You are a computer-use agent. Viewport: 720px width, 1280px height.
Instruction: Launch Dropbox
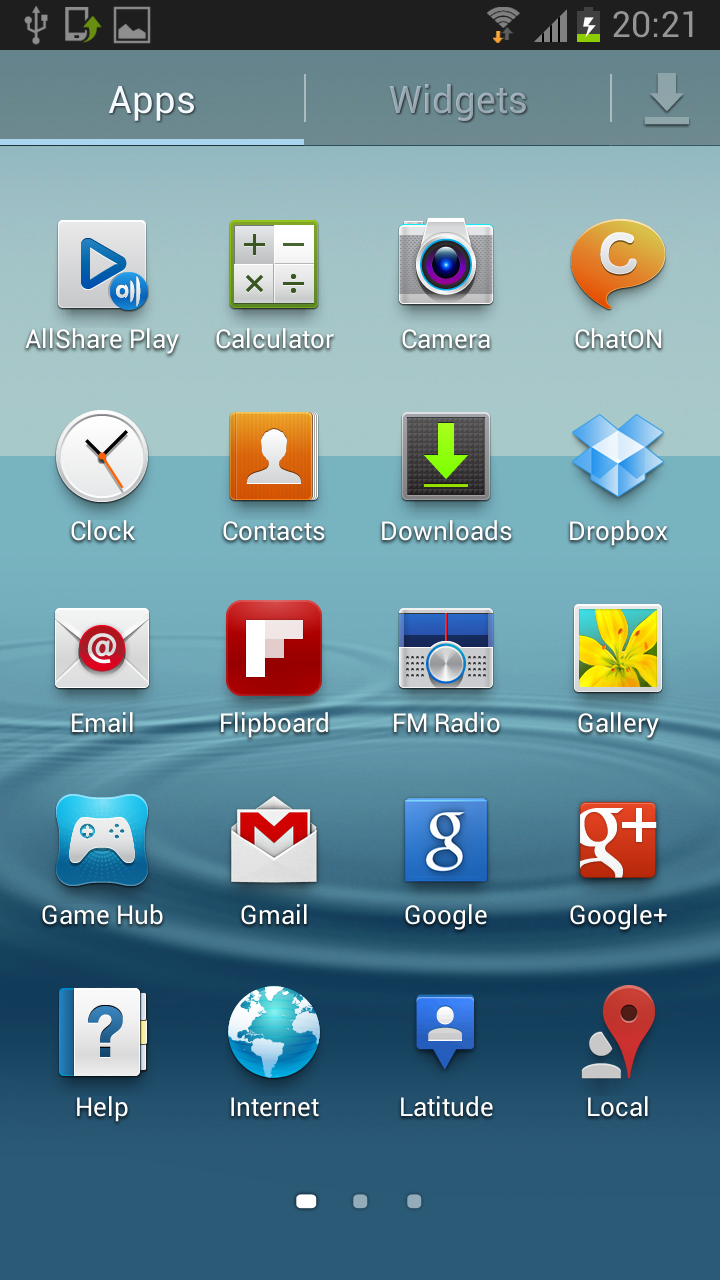tap(618, 457)
